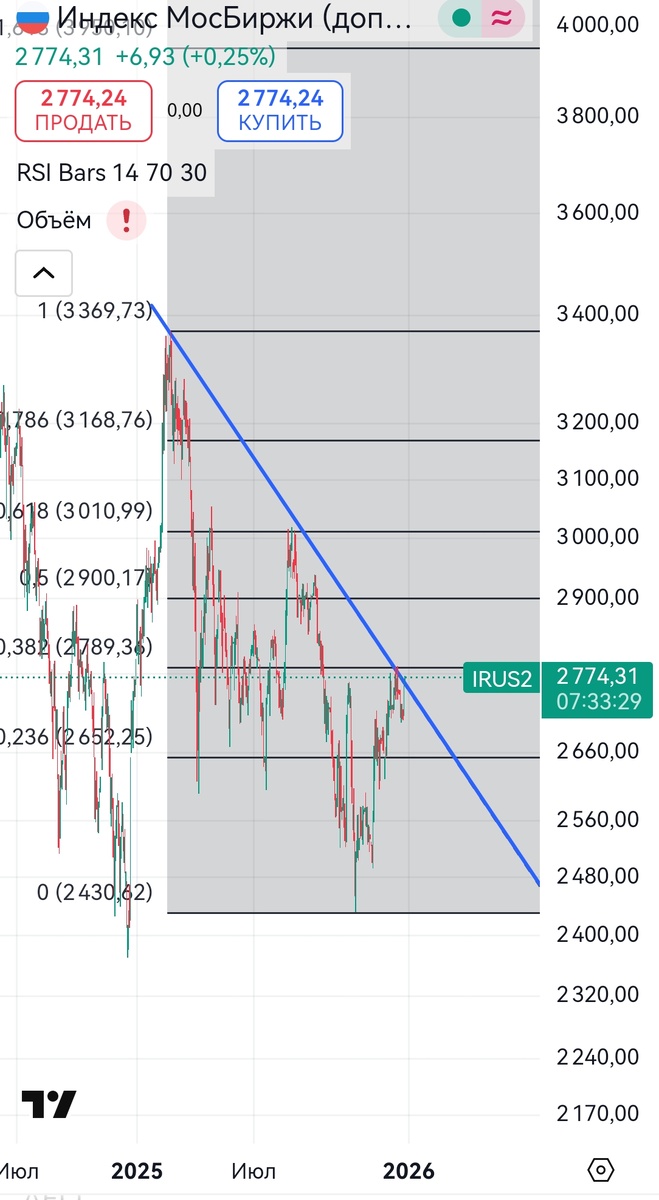This screenshot has width=659, height=1200.
Task: Collapse the indicator legend with chevron
Action: coord(44,272)
